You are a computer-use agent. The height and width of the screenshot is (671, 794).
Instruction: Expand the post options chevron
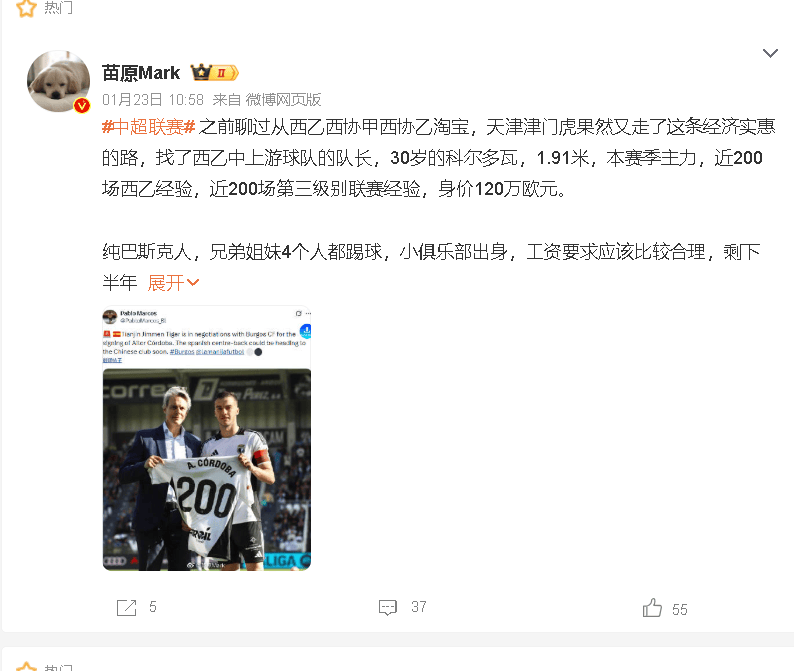coord(769,53)
